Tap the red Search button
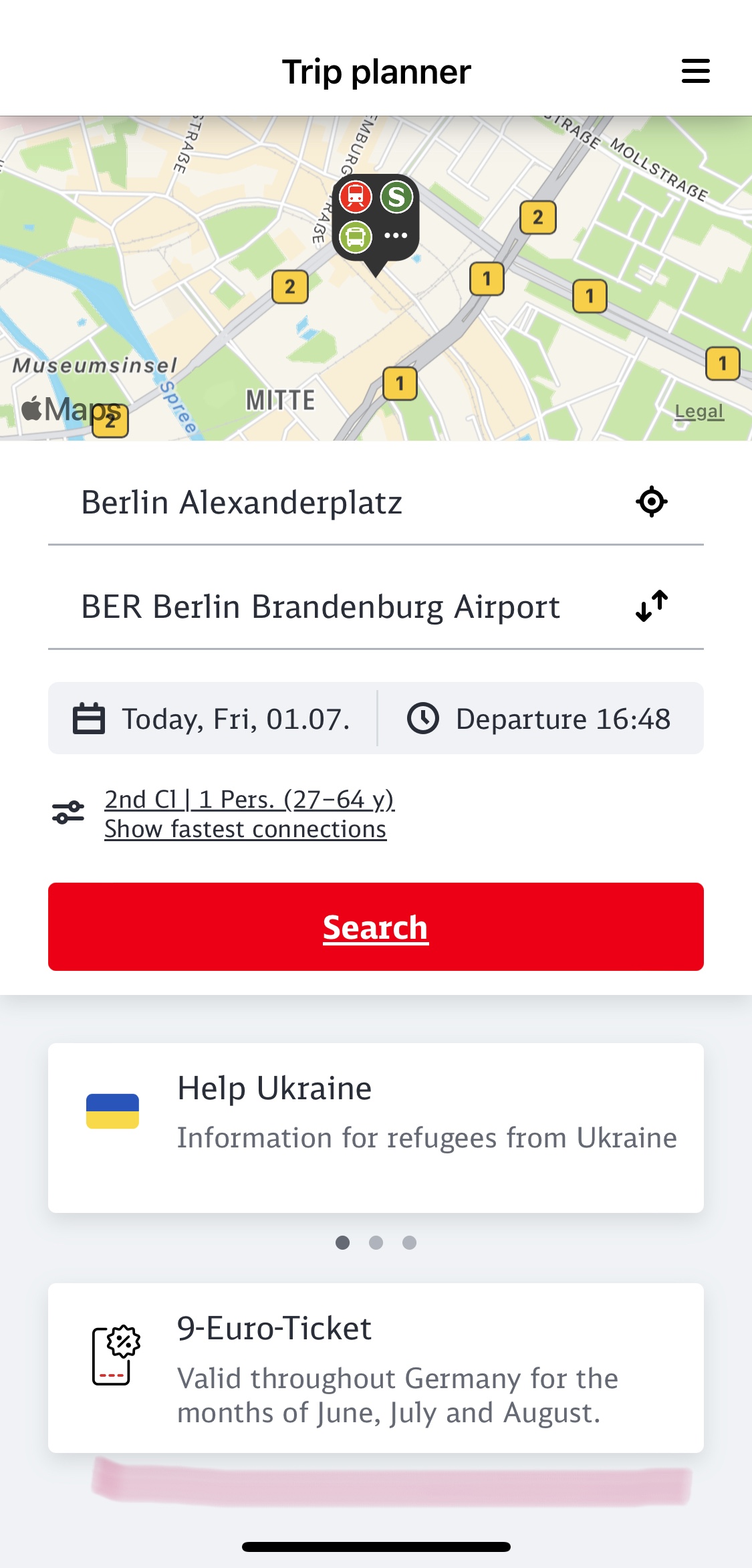 click(376, 927)
